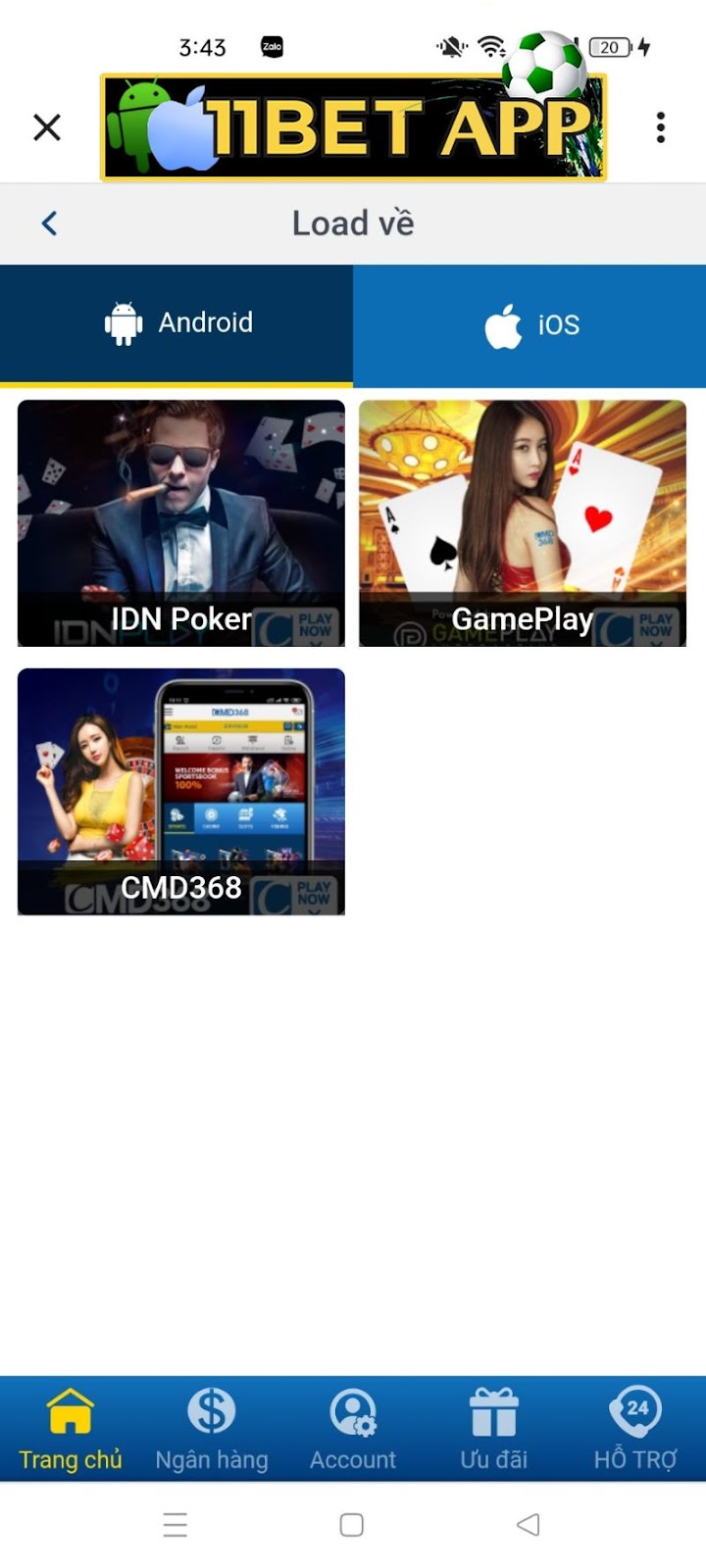Image resolution: width=706 pixels, height=1568 pixels.
Task: Open HỖ TRỢ 24h support
Action: [635, 1429]
